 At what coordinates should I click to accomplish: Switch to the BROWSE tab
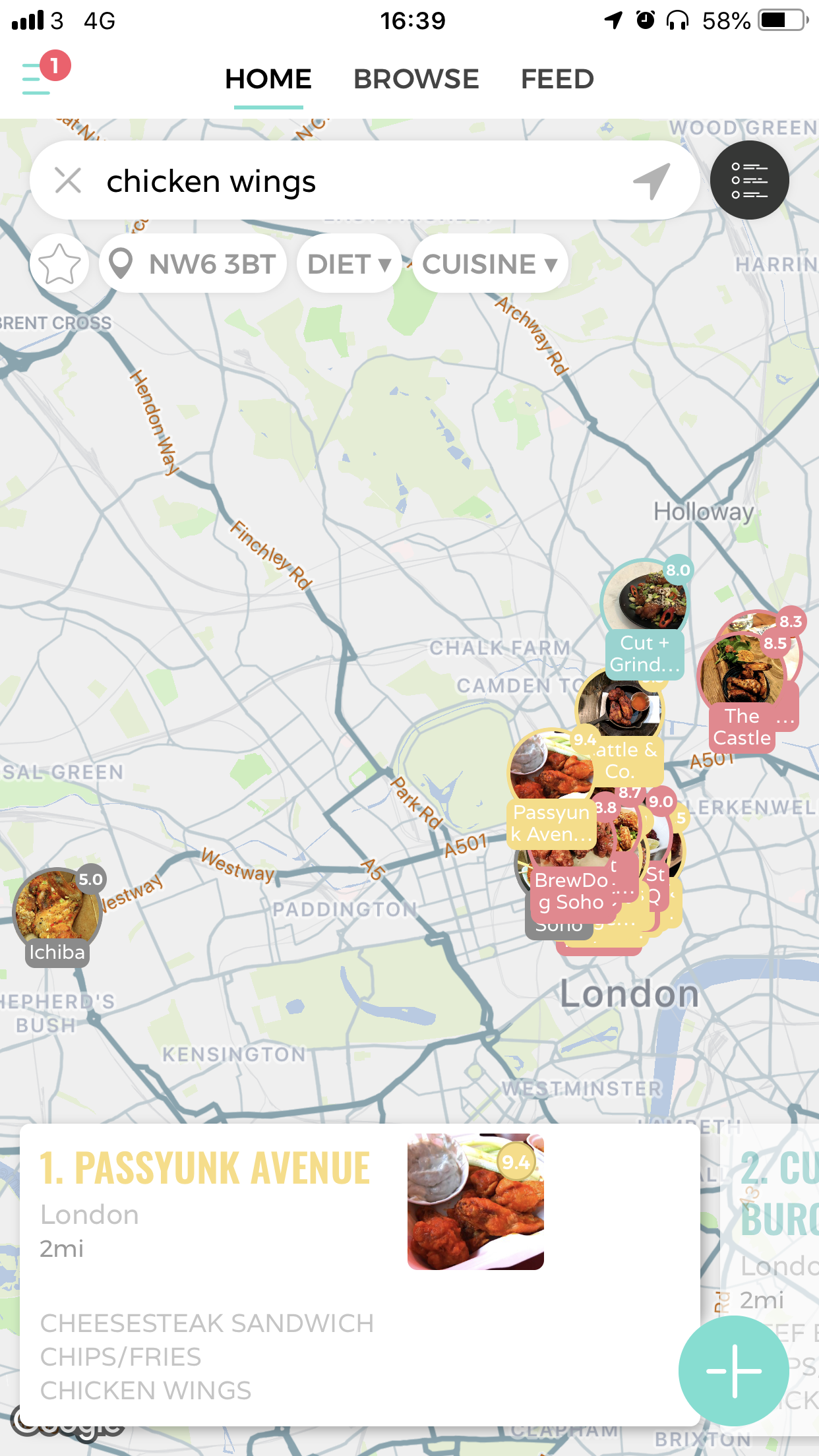click(x=416, y=79)
